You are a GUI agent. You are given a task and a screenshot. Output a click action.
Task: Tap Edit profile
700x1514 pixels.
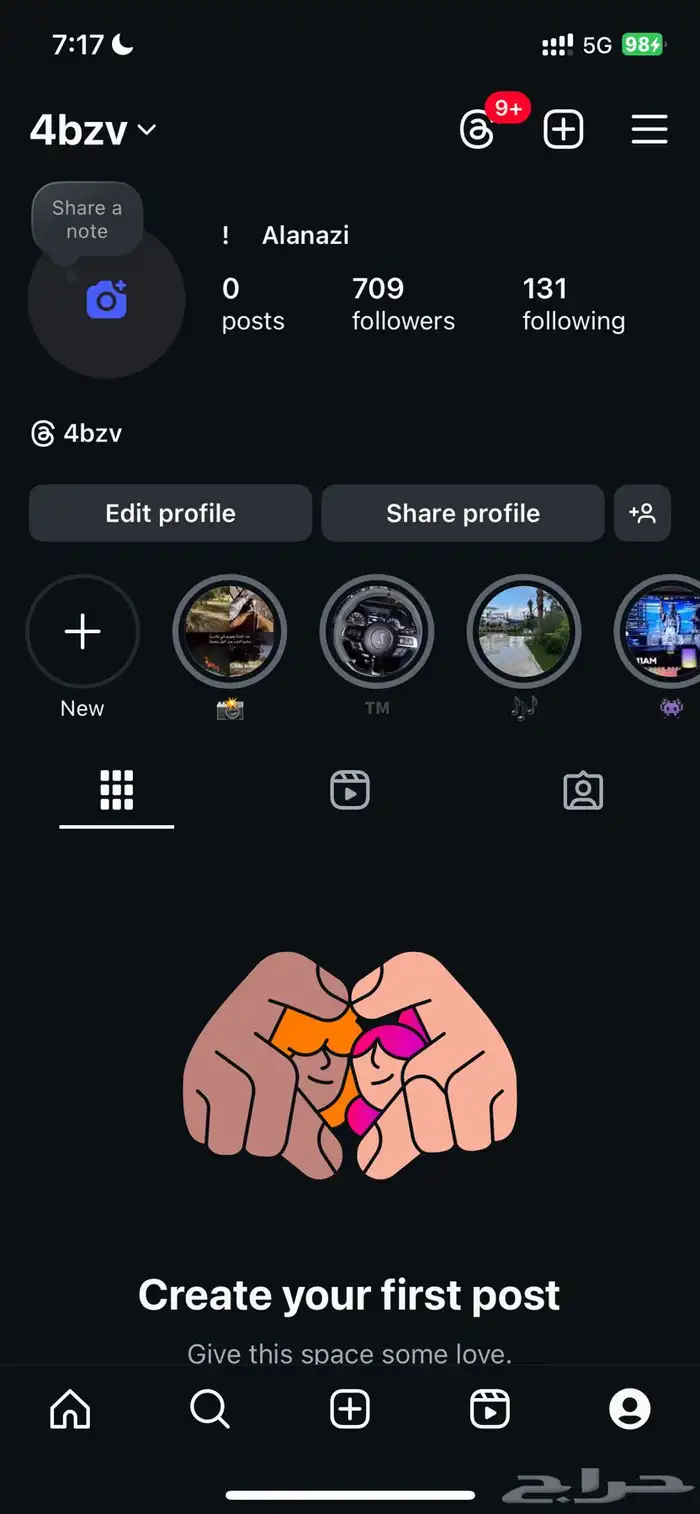coord(170,513)
